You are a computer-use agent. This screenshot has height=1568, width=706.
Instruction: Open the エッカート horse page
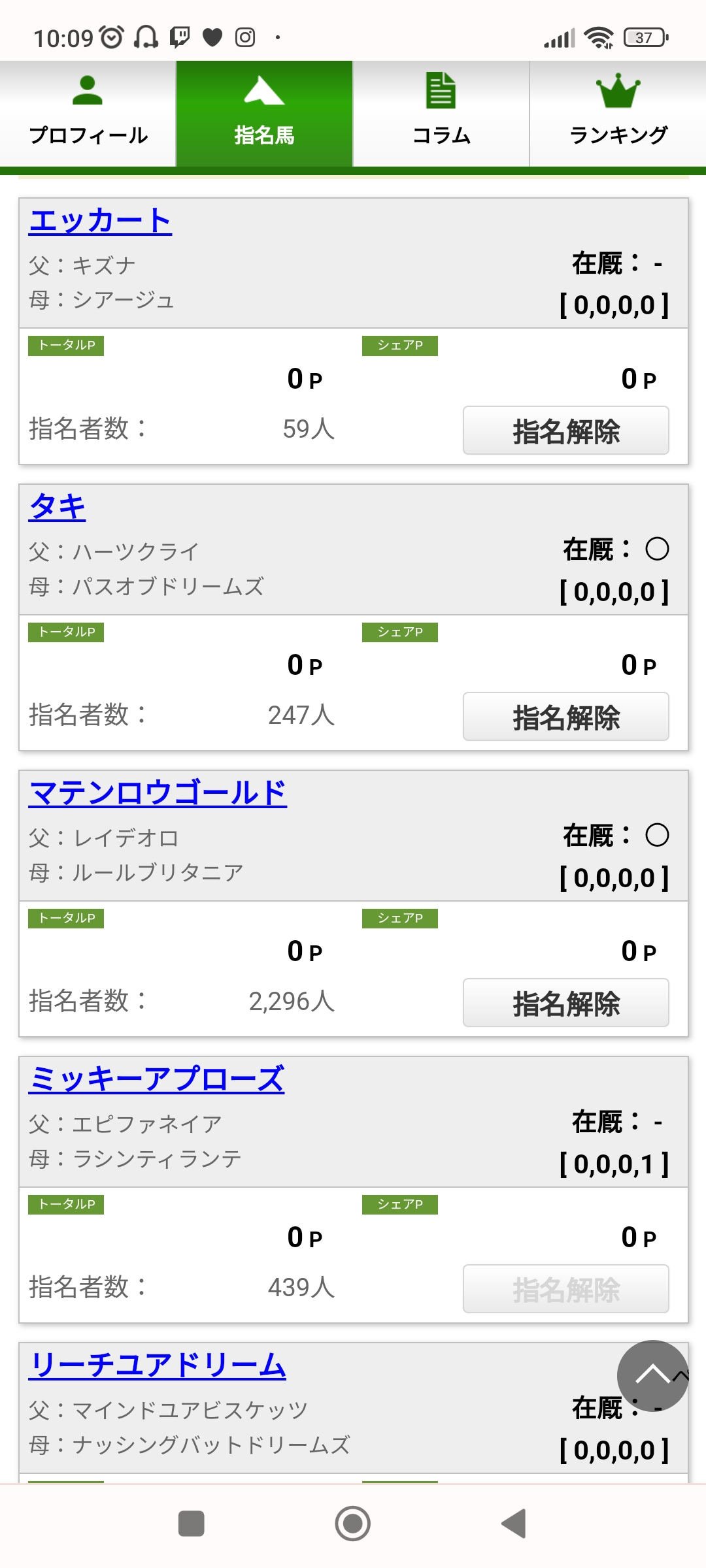tap(100, 221)
